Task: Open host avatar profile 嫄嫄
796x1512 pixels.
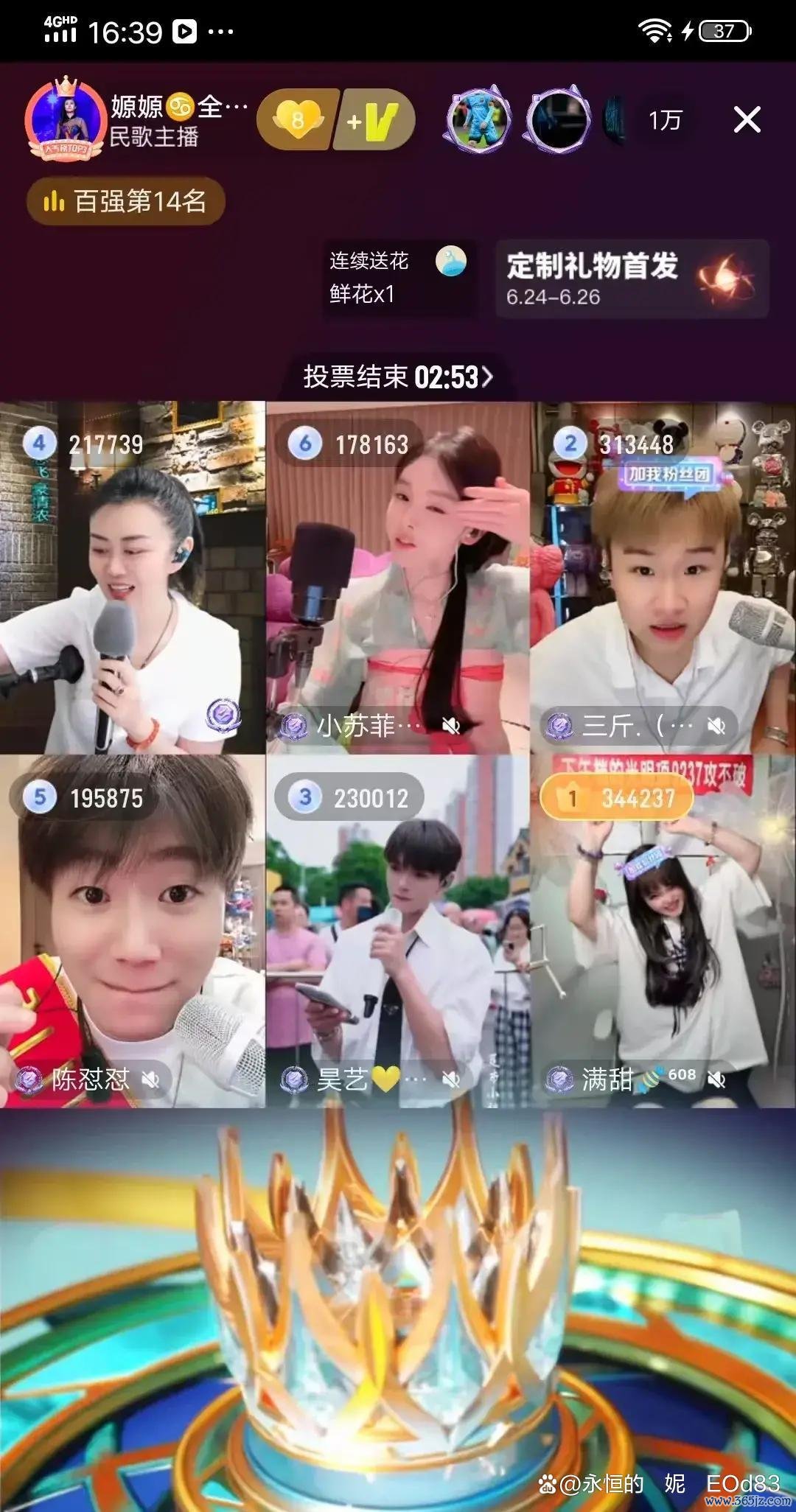Action: pos(65,119)
